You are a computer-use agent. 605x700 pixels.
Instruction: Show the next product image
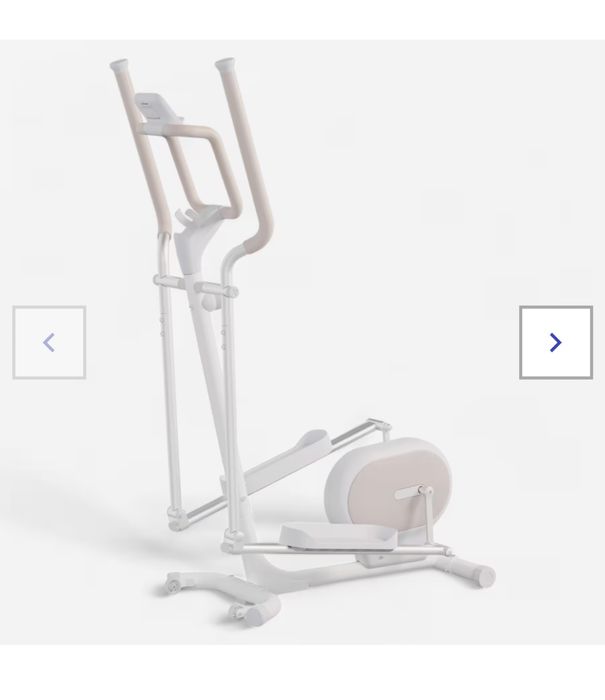click(x=556, y=343)
